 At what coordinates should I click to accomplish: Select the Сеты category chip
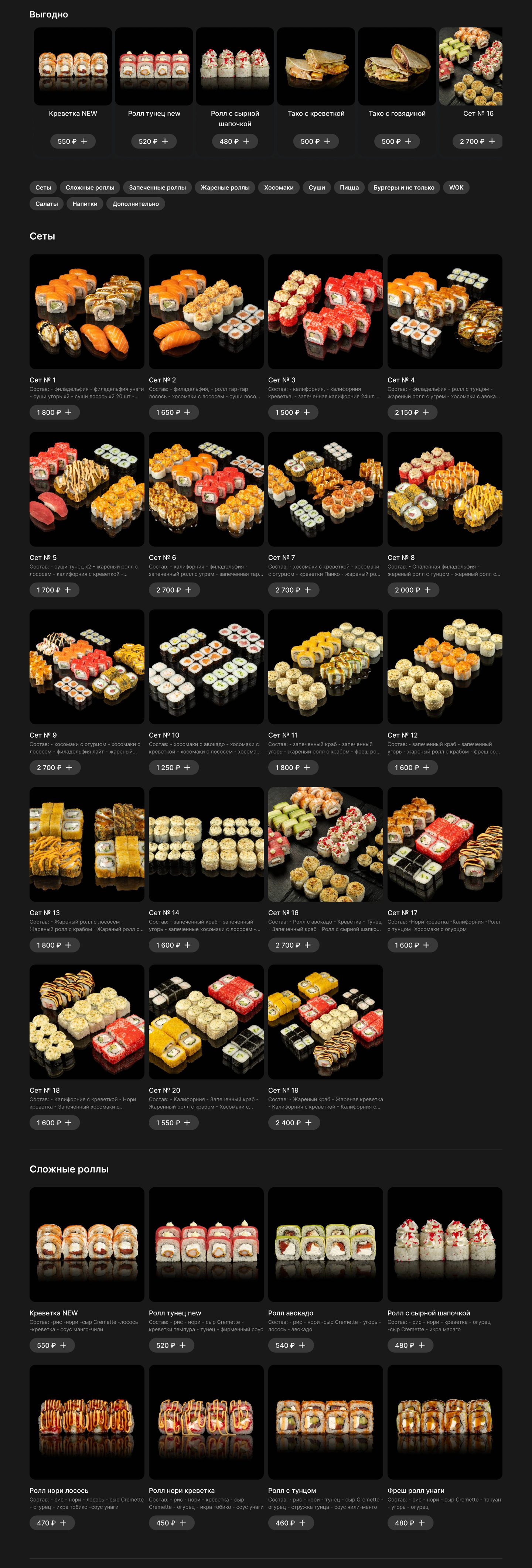point(43,188)
